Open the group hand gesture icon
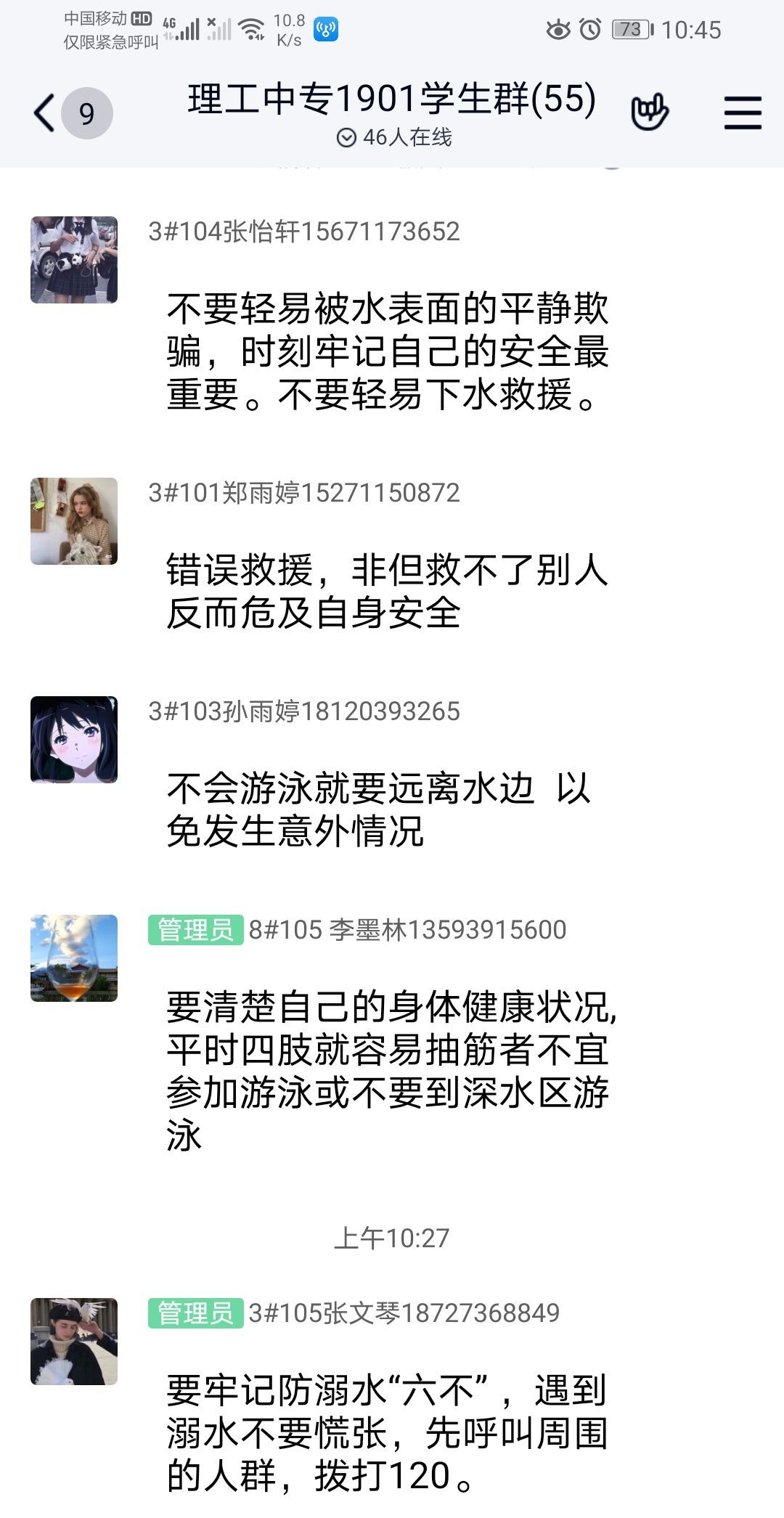 point(649,113)
